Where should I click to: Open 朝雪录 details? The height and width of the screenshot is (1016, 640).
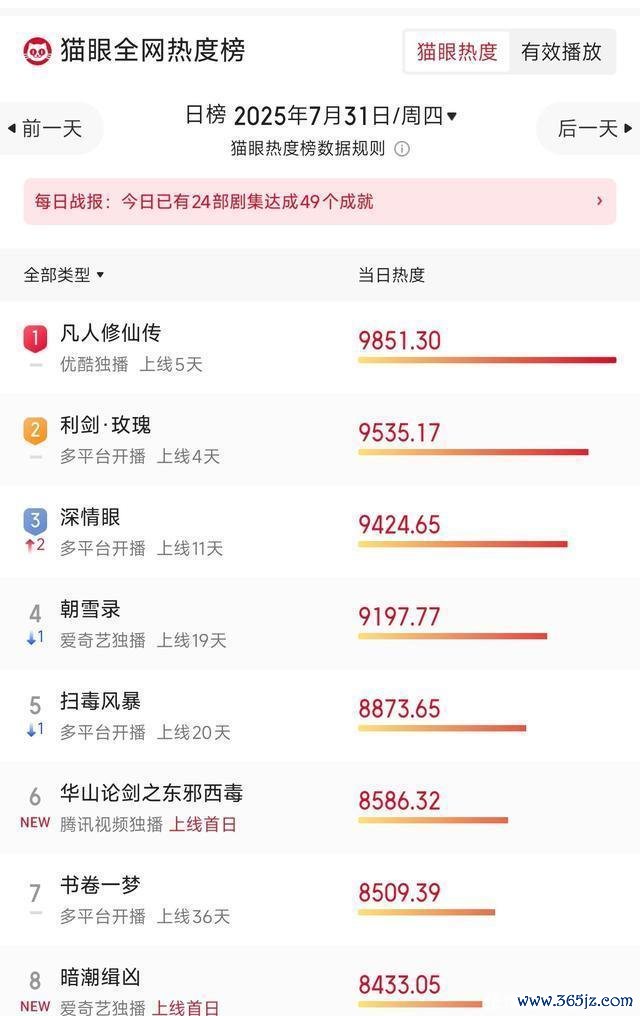90,610
